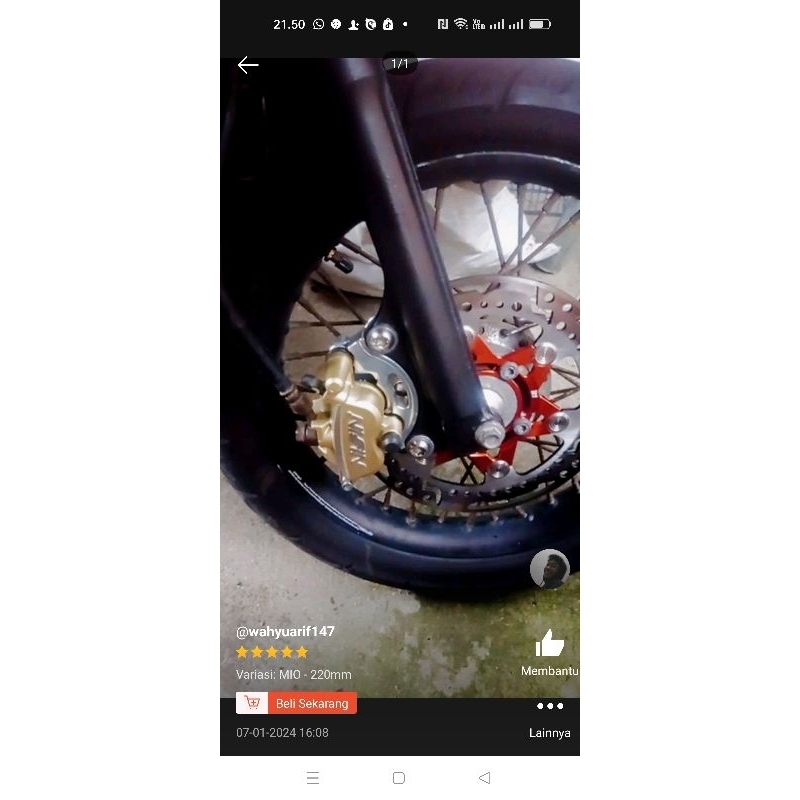Open the Lainnya three-dots menu
Viewport: 800px width, 800px height.
pyautogui.click(x=550, y=706)
